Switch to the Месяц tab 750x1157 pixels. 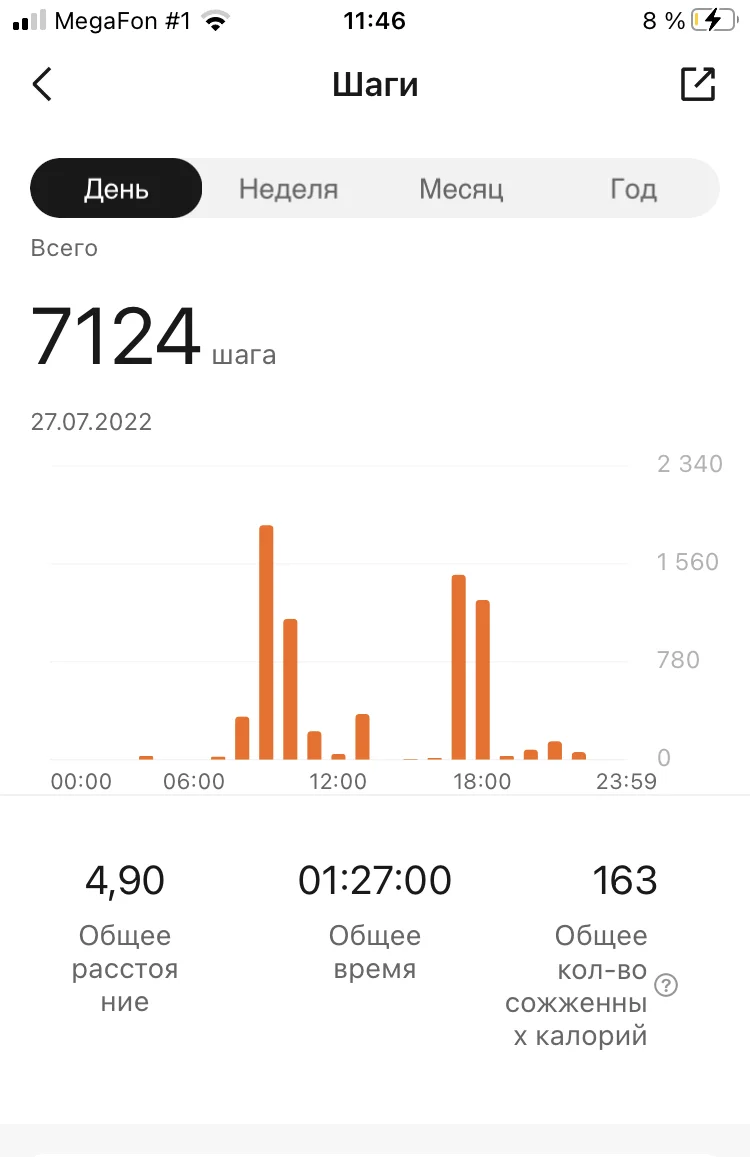(x=461, y=189)
